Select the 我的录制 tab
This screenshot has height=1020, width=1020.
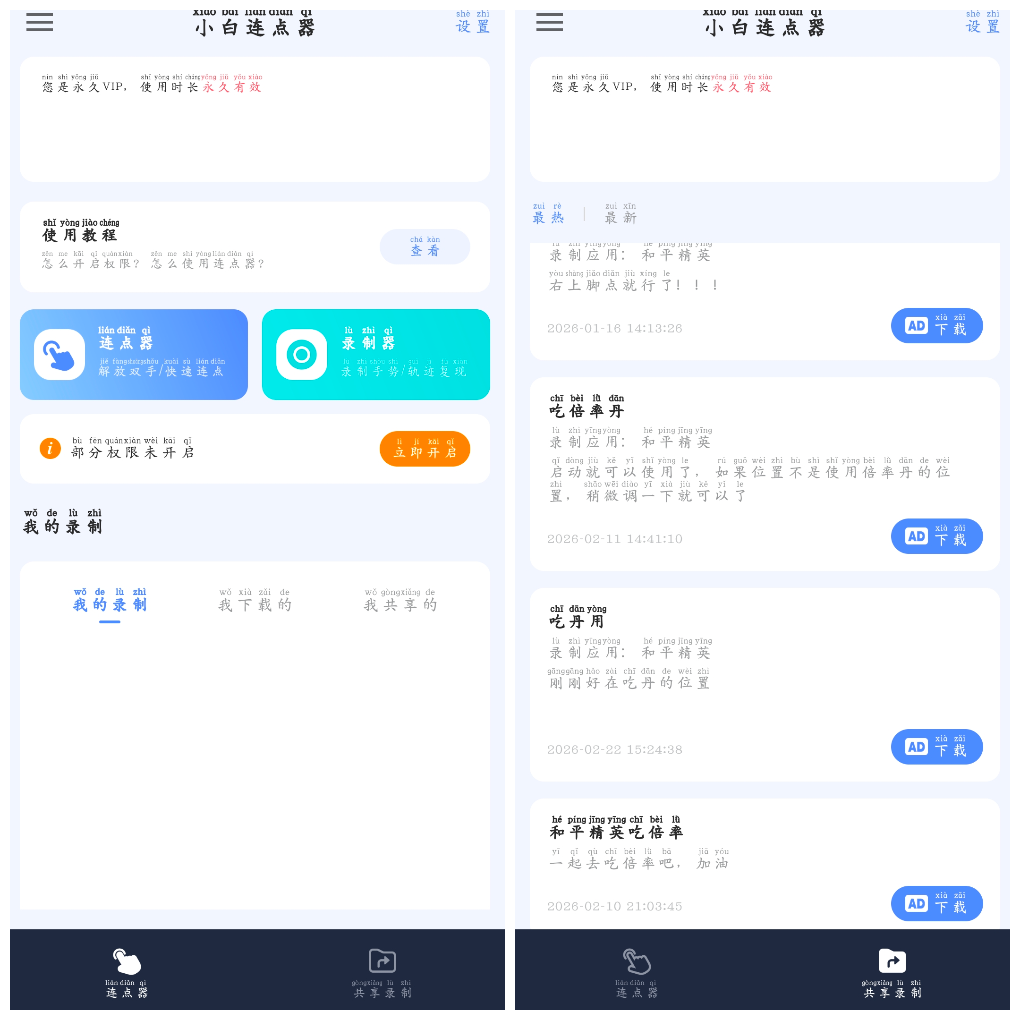pos(110,603)
